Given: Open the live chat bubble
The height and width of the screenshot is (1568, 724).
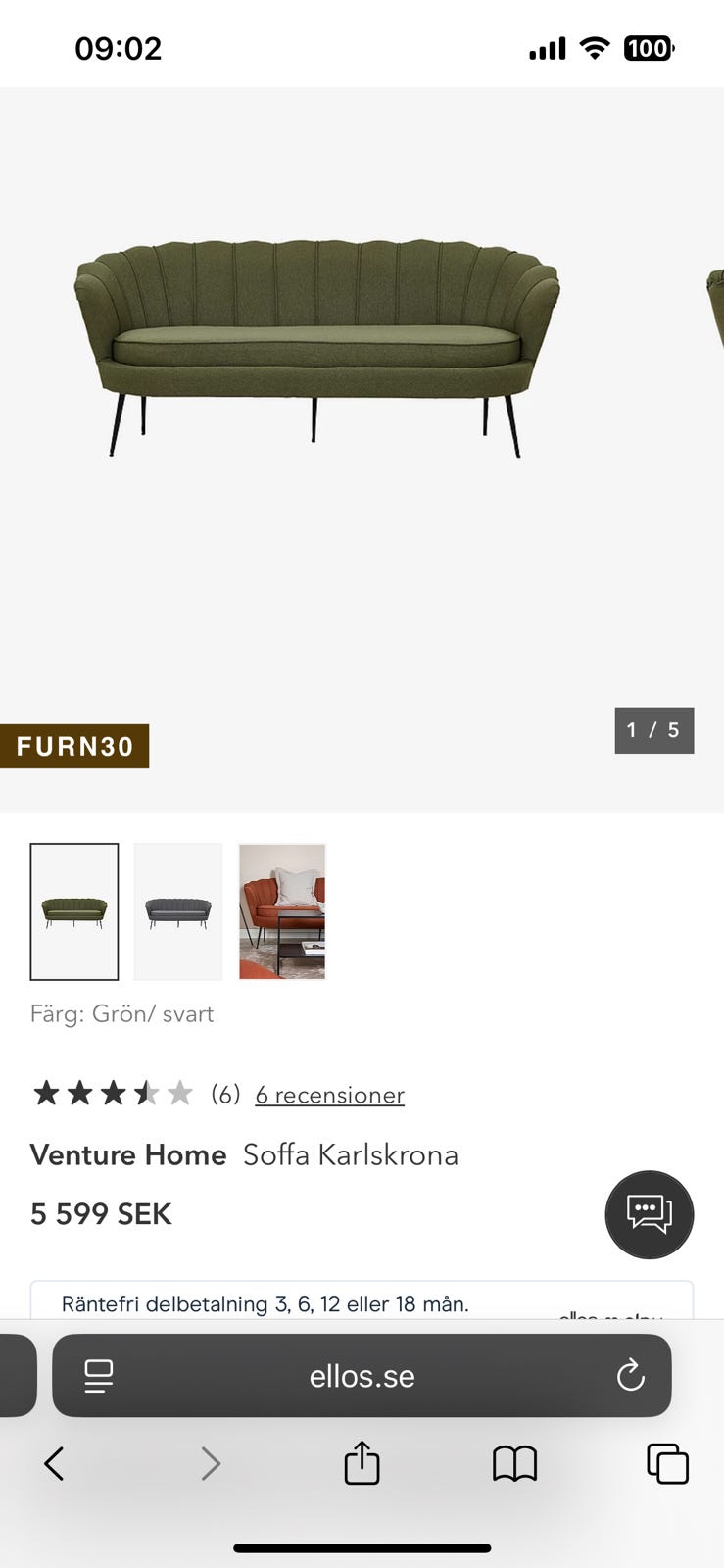Looking at the screenshot, I should coord(649,1214).
